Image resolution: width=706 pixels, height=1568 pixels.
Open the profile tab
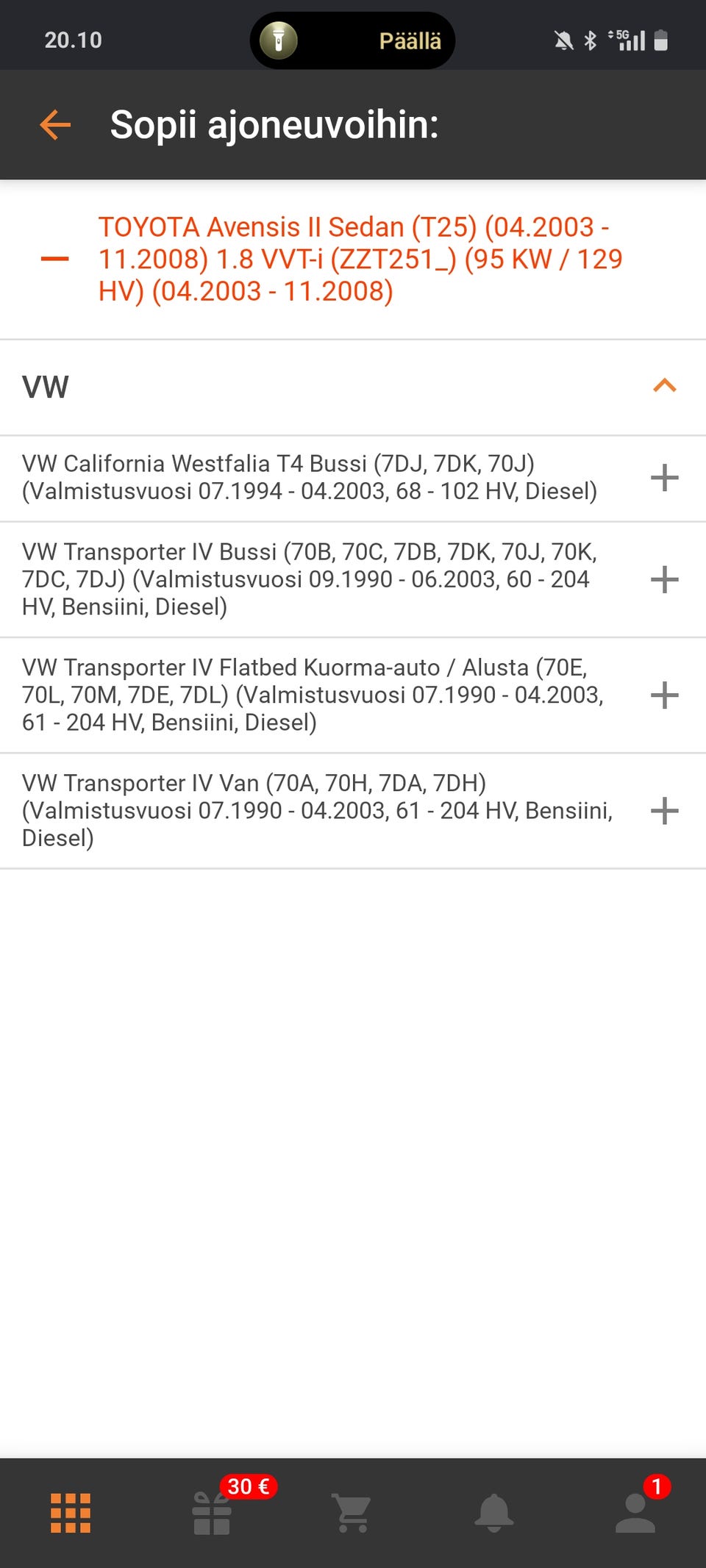pyautogui.click(x=635, y=1513)
